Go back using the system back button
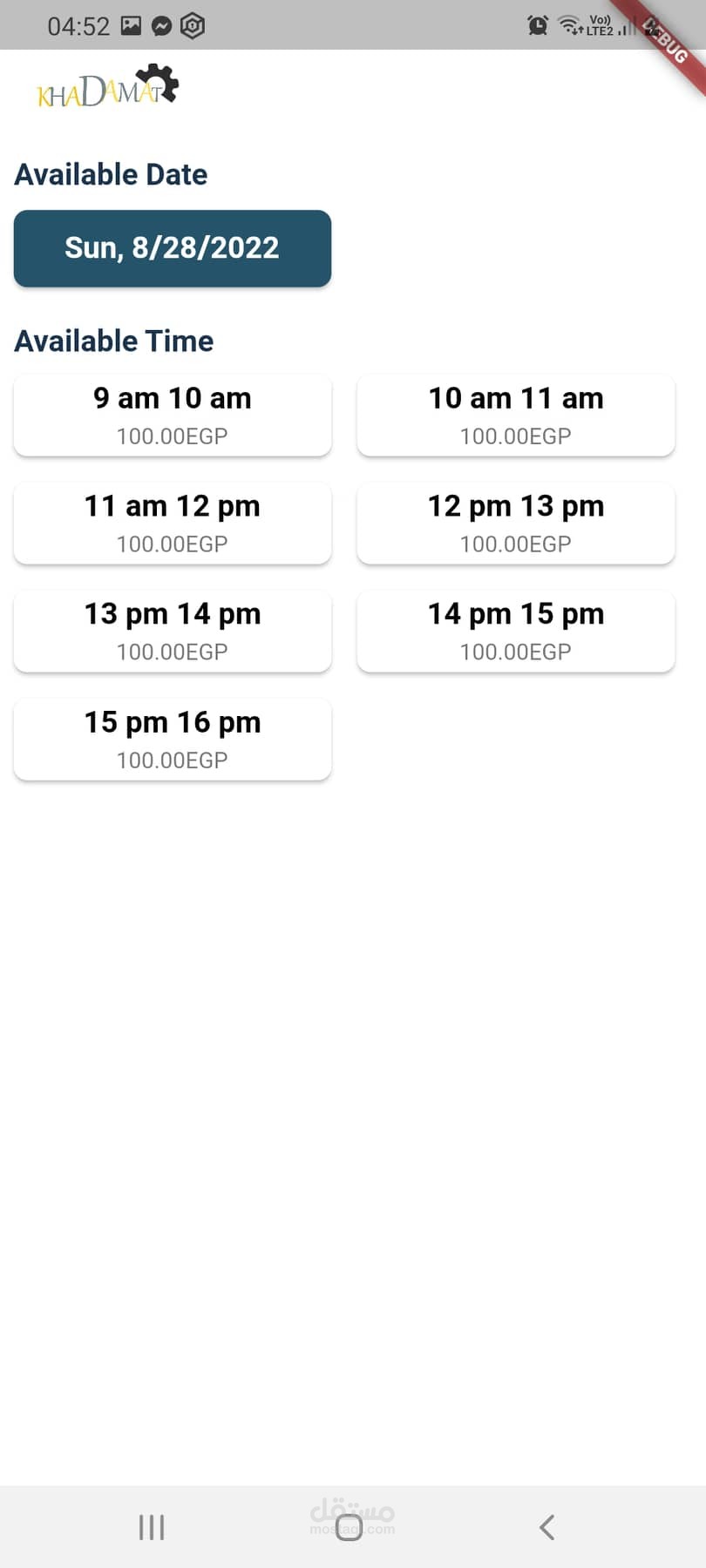The image size is (706, 1568). (546, 1526)
